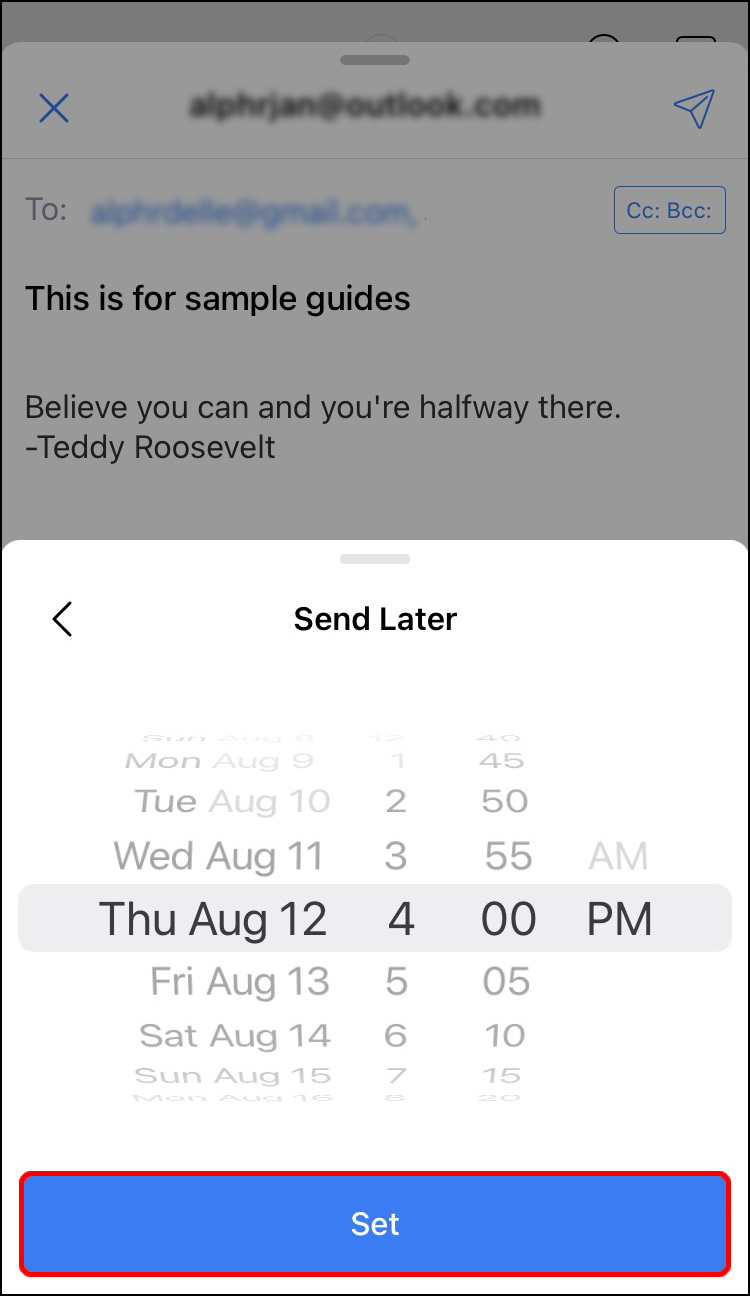Choose 05 minutes in the picker

506,982
